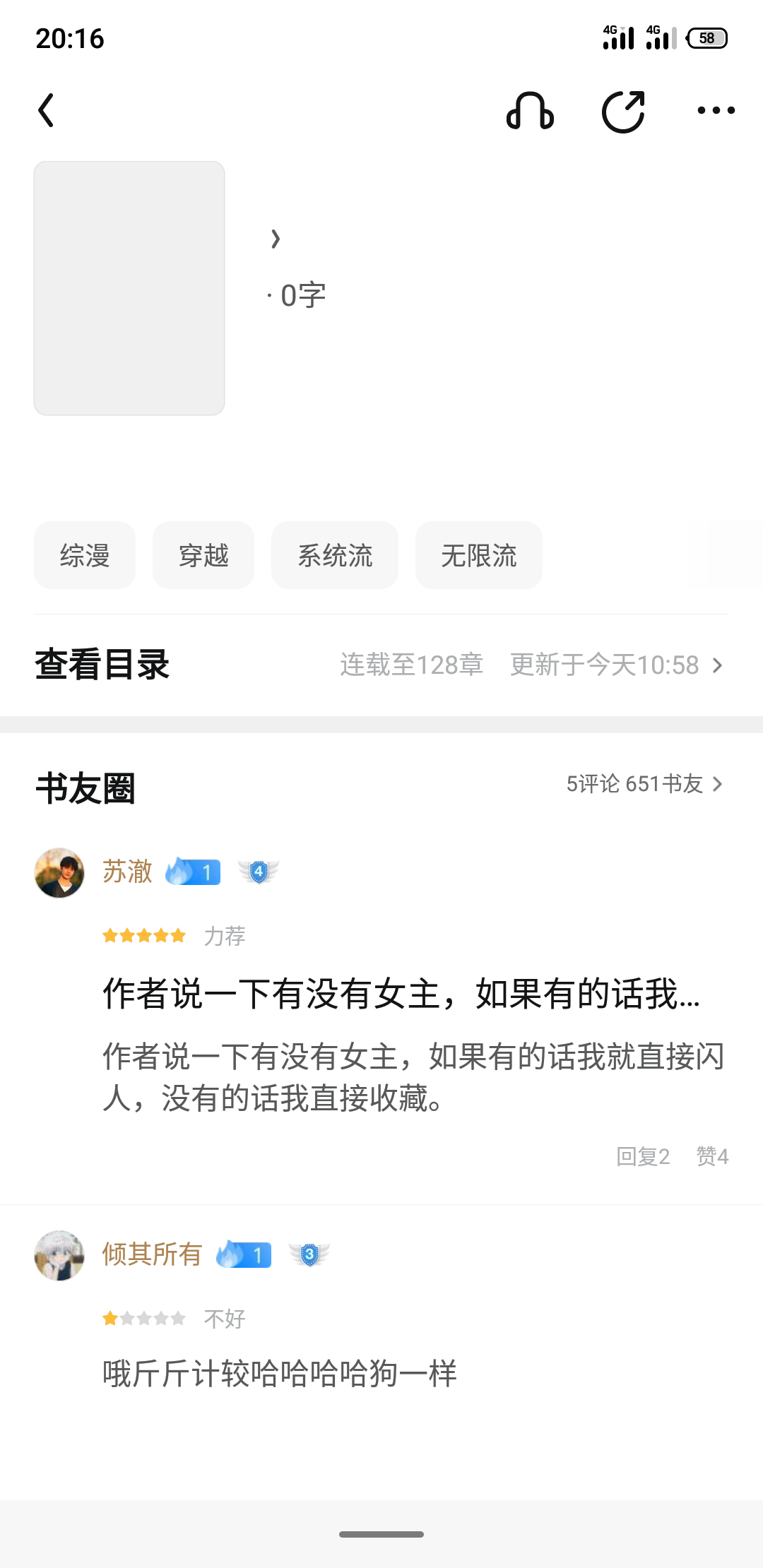This screenshot has height=1568, width=763.
Task: Share this book
Action: 623,112
